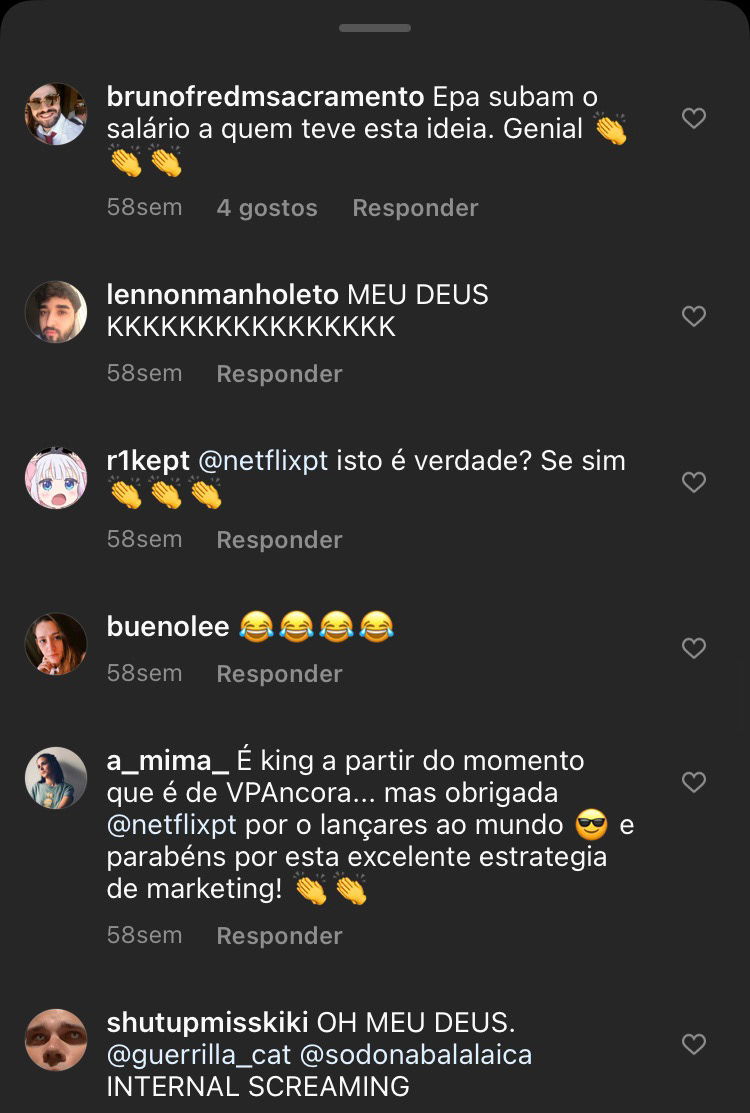750x1113 pixels.
Task: Tap Responder under lennonmanholeto's comment
Action: [279, 374]
